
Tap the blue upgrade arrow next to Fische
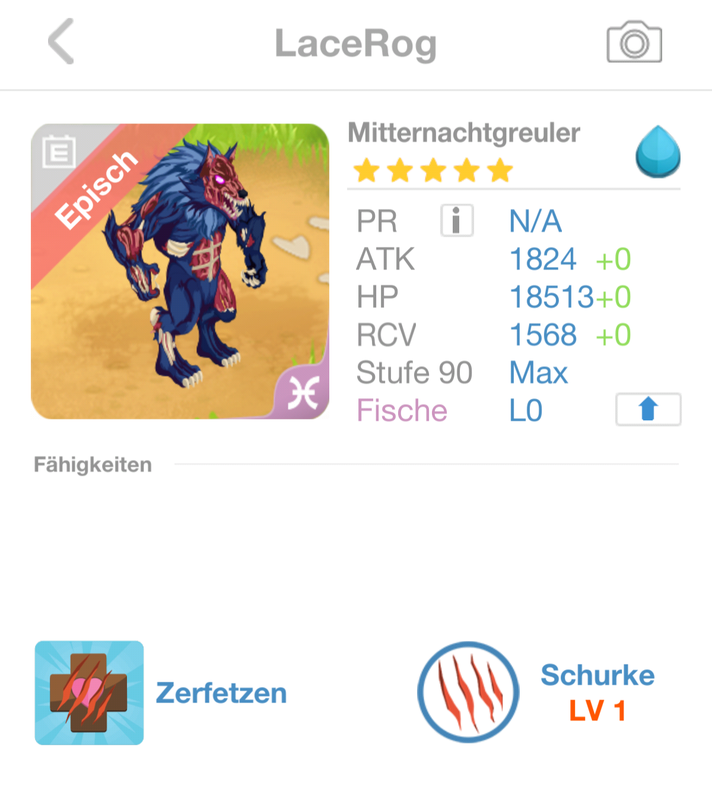pos(647,410)
